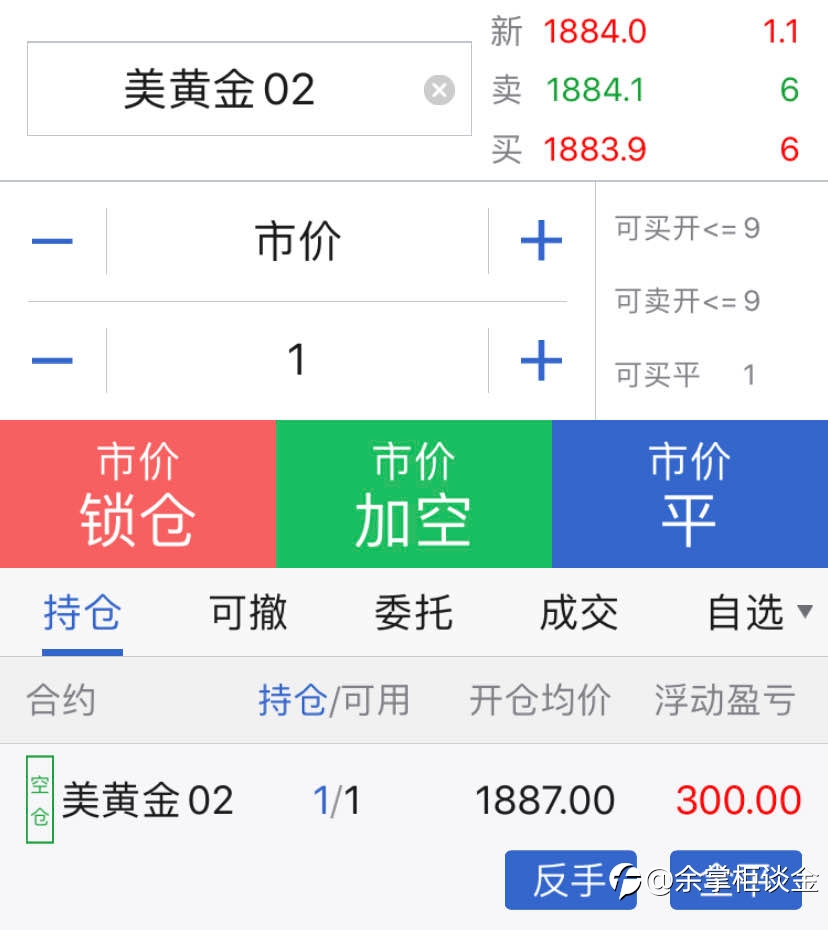This screenshot has width=828, height=930.
Task: Increase the price with the plus next to 市价
Action: tap(541, 241)
